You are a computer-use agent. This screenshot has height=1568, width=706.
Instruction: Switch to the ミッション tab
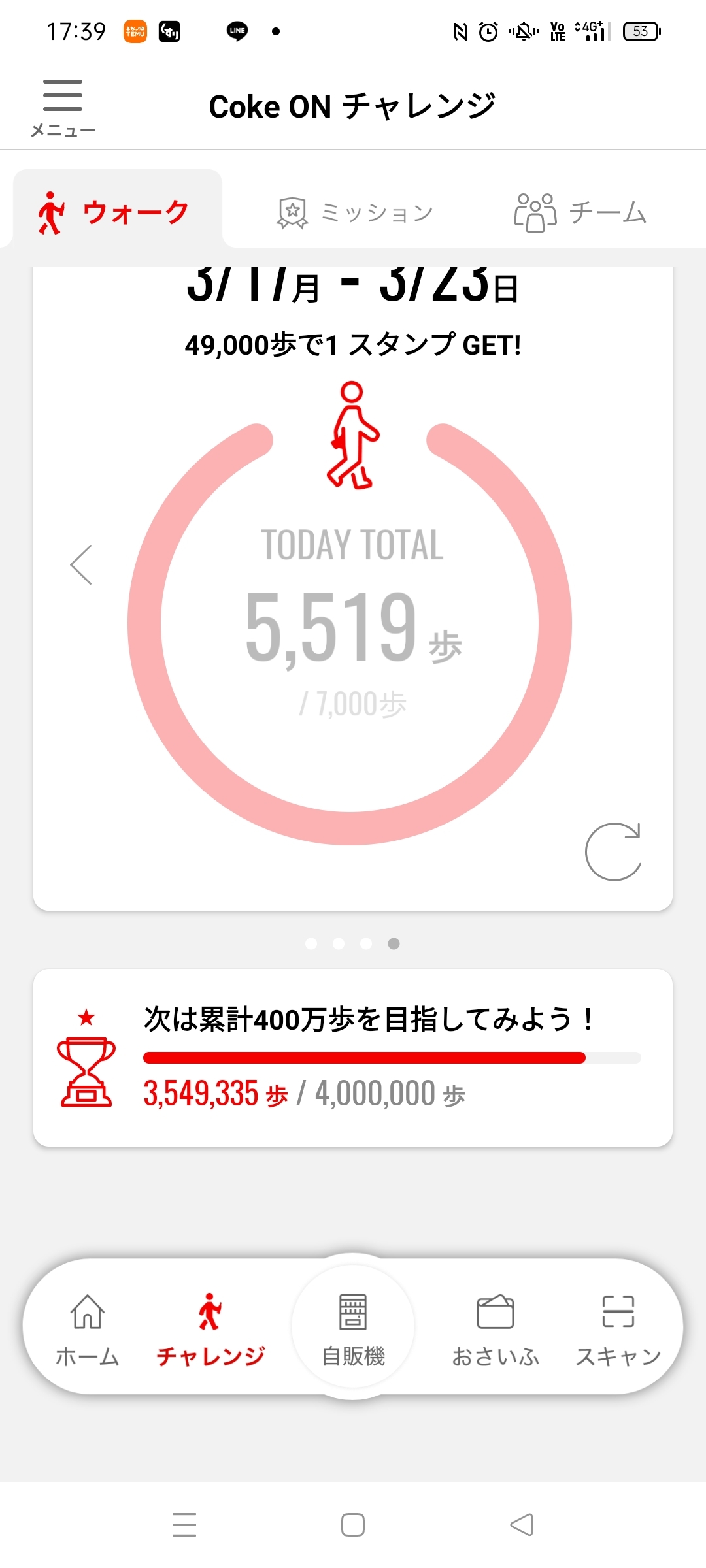[x=355, y=212]
